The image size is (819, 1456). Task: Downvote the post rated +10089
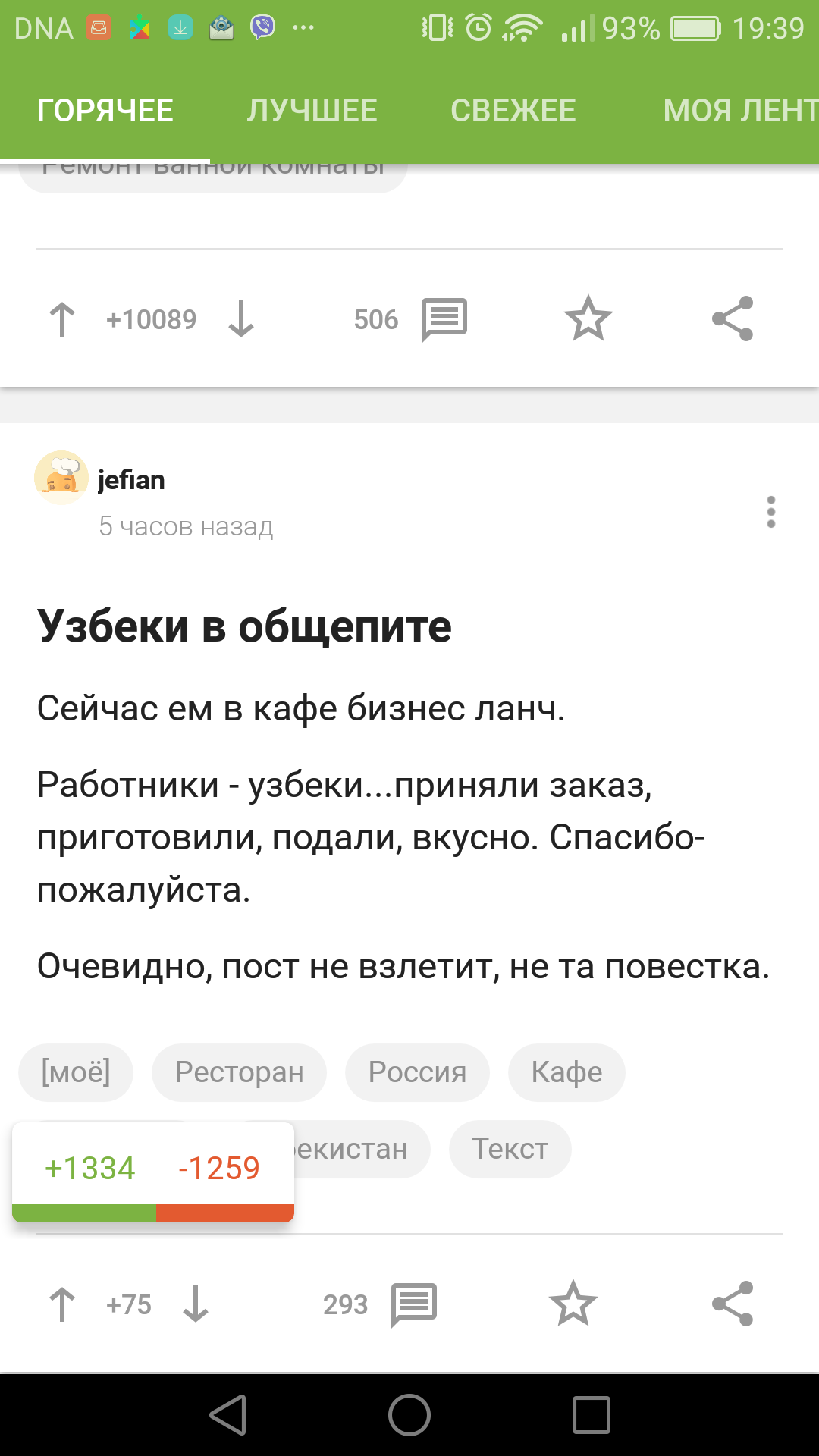pyautogui.click(x=241, y=319)
